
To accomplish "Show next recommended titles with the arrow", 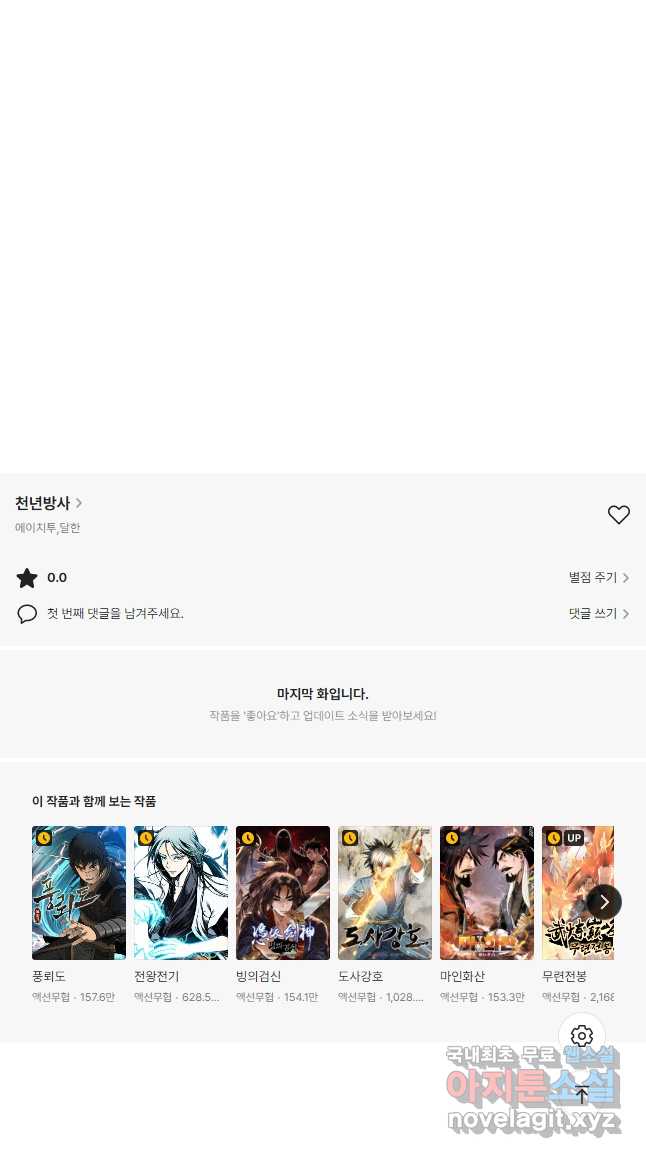I will coord(604,902).
